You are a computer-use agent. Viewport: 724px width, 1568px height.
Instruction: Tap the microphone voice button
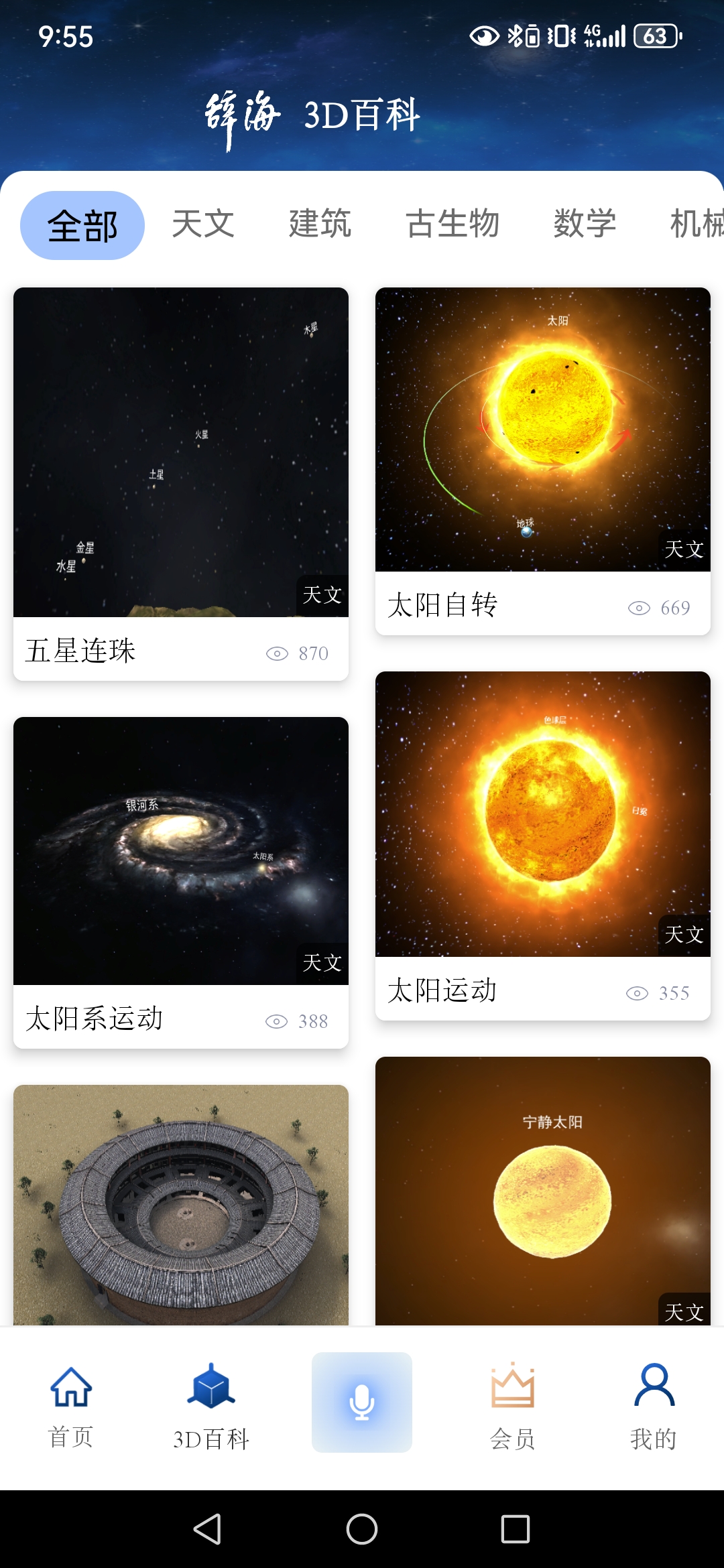tap(362, 1402)
